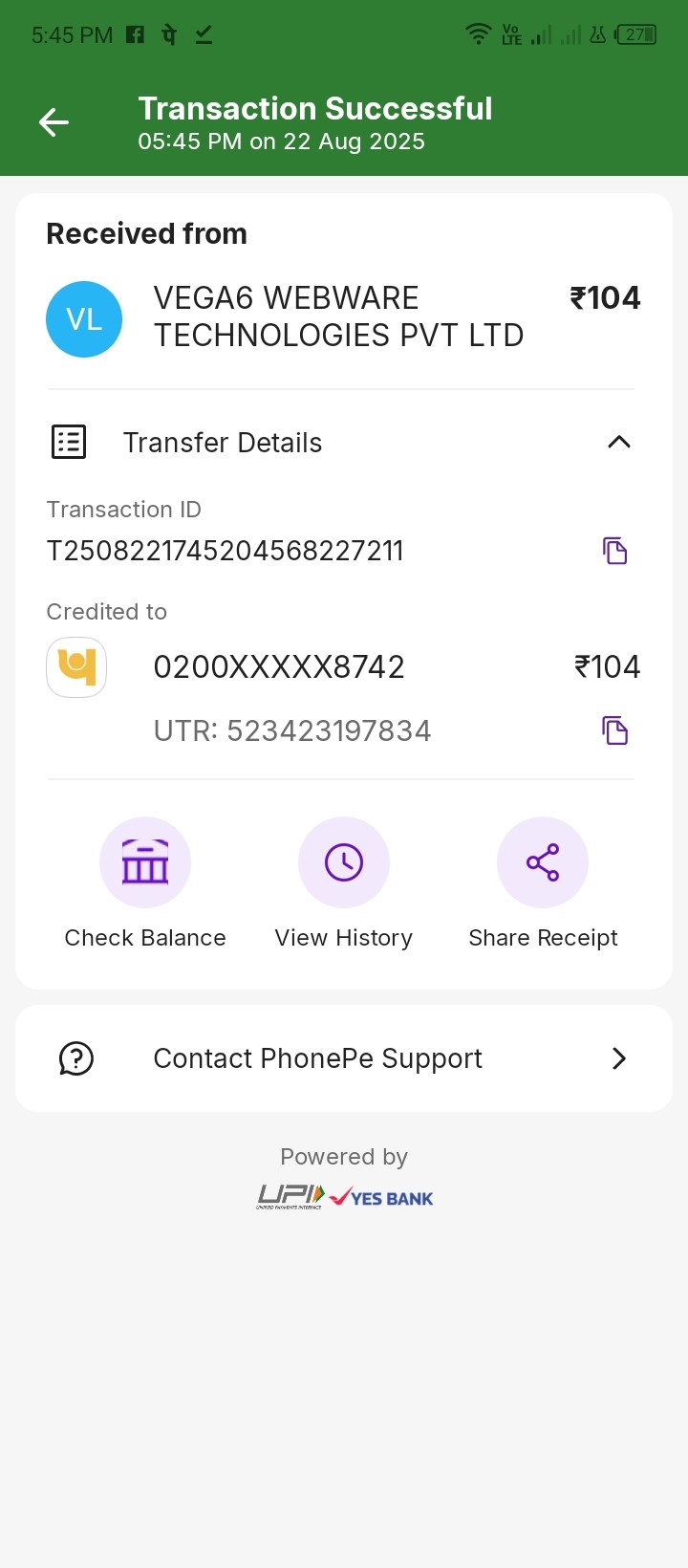This screenshot has height=1568, width=688.
Task: Share the transaction receipt
Action: pyautogui.click(x=543, y=863)
